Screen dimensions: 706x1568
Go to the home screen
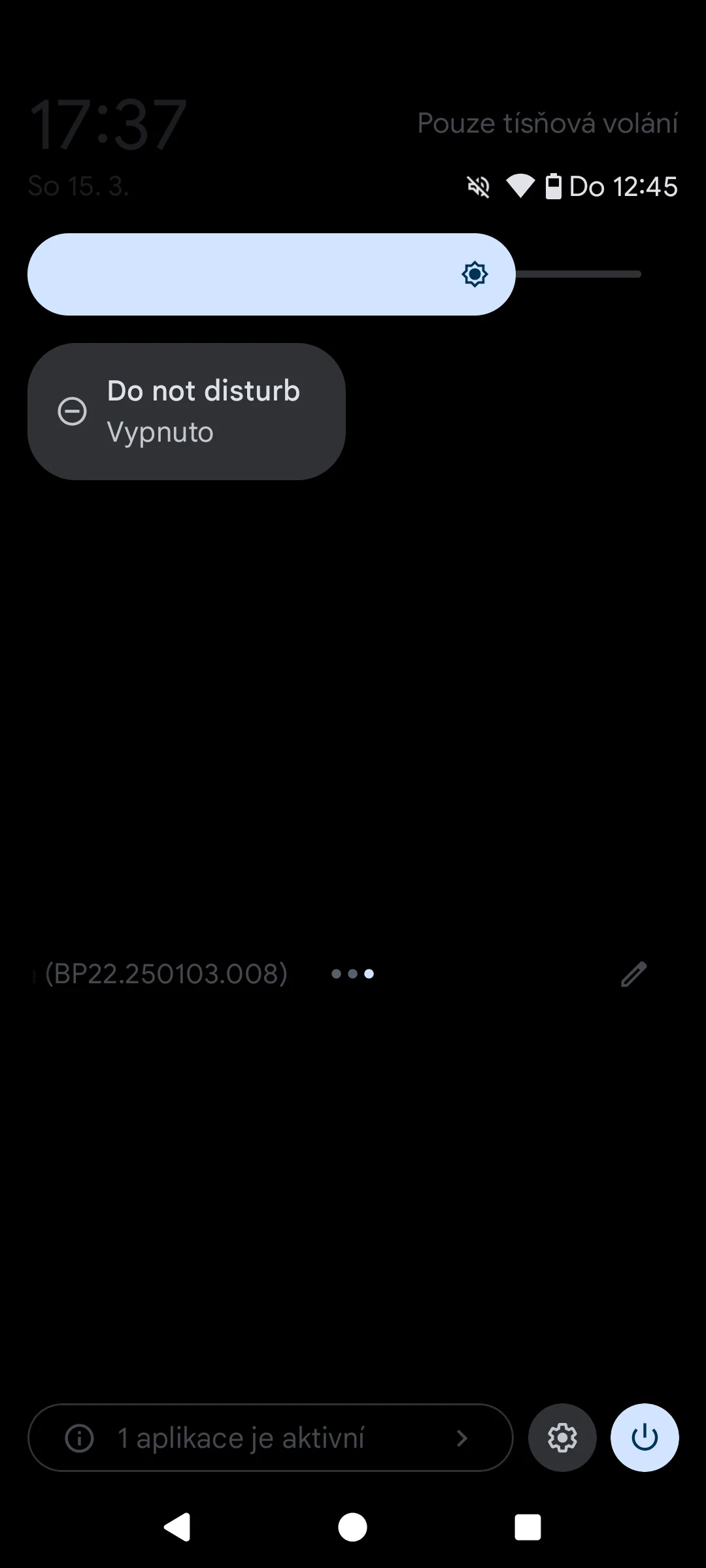click(x=352, y=1527)
